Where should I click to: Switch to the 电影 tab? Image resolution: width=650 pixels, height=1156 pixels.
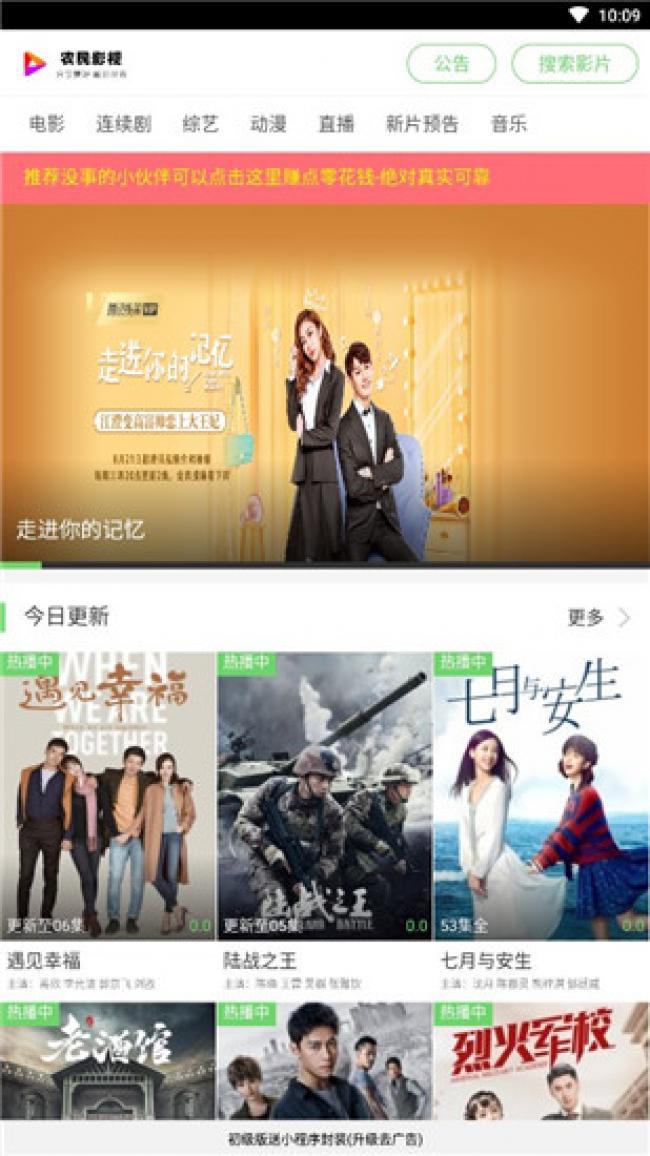pyautogui.click(x=47, y=125)
